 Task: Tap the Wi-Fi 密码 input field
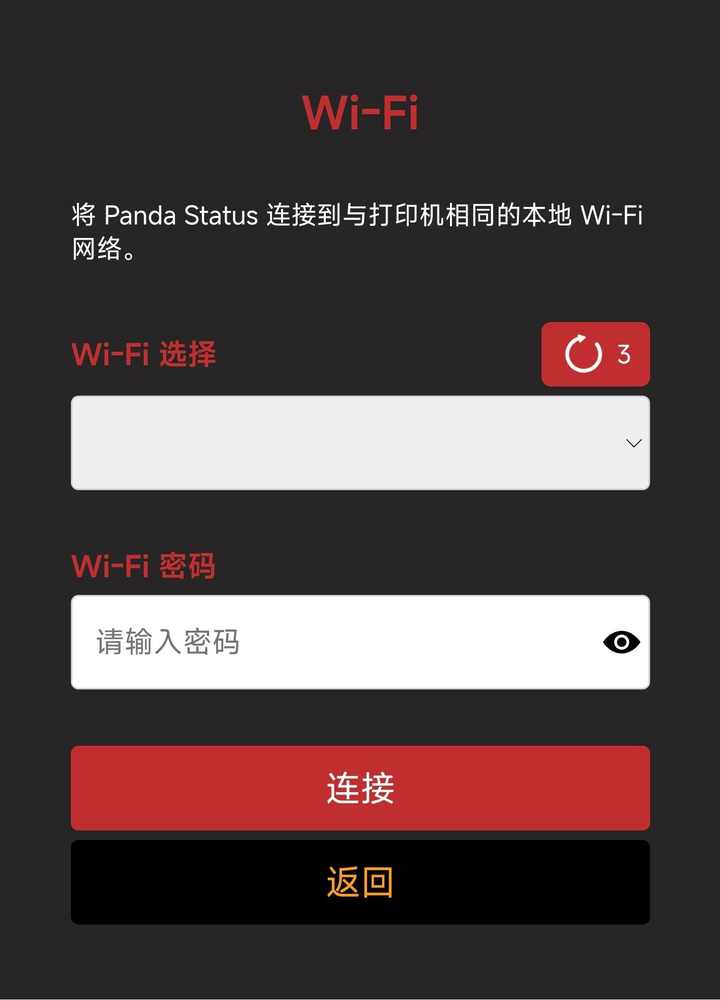(330, 642)
